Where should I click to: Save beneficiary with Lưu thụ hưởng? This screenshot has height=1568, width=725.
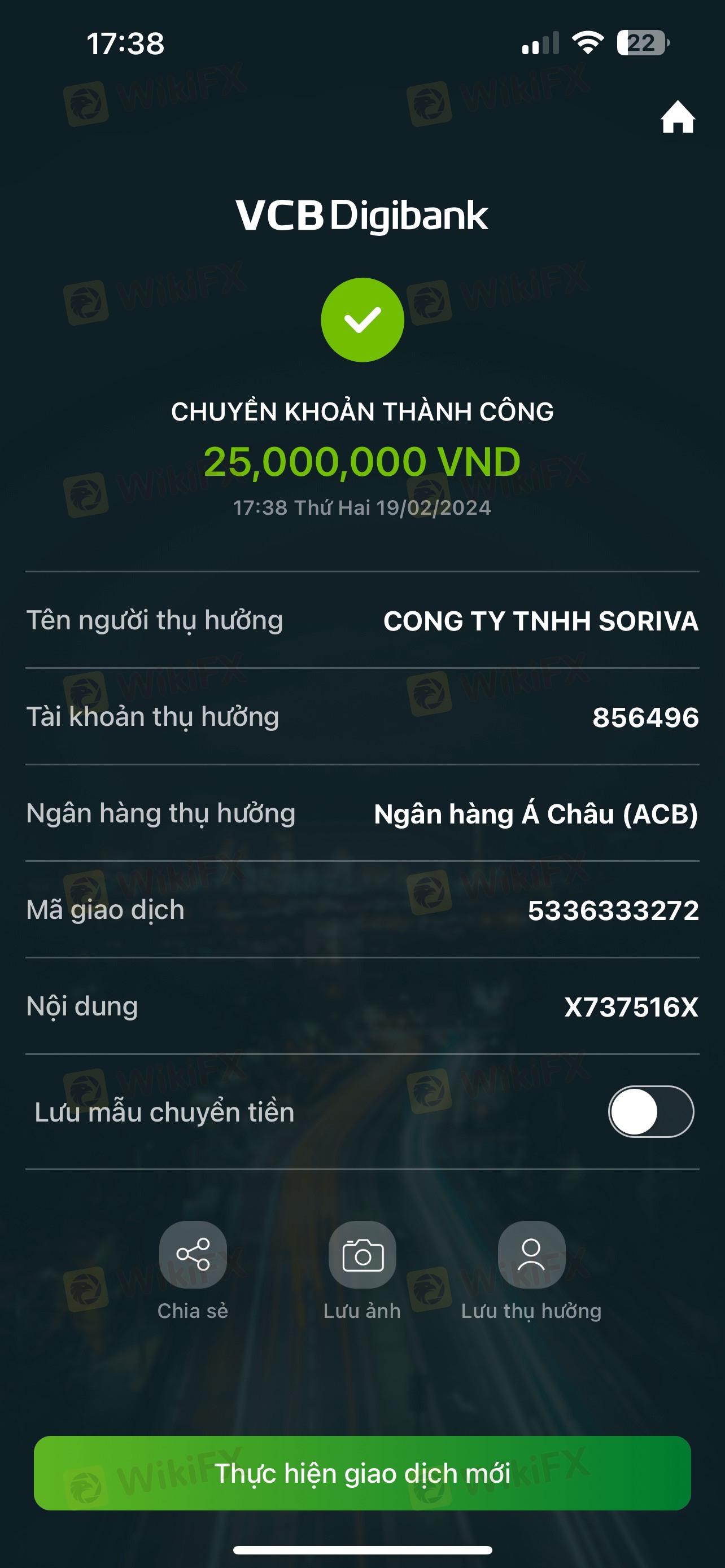coord(531,1255)
